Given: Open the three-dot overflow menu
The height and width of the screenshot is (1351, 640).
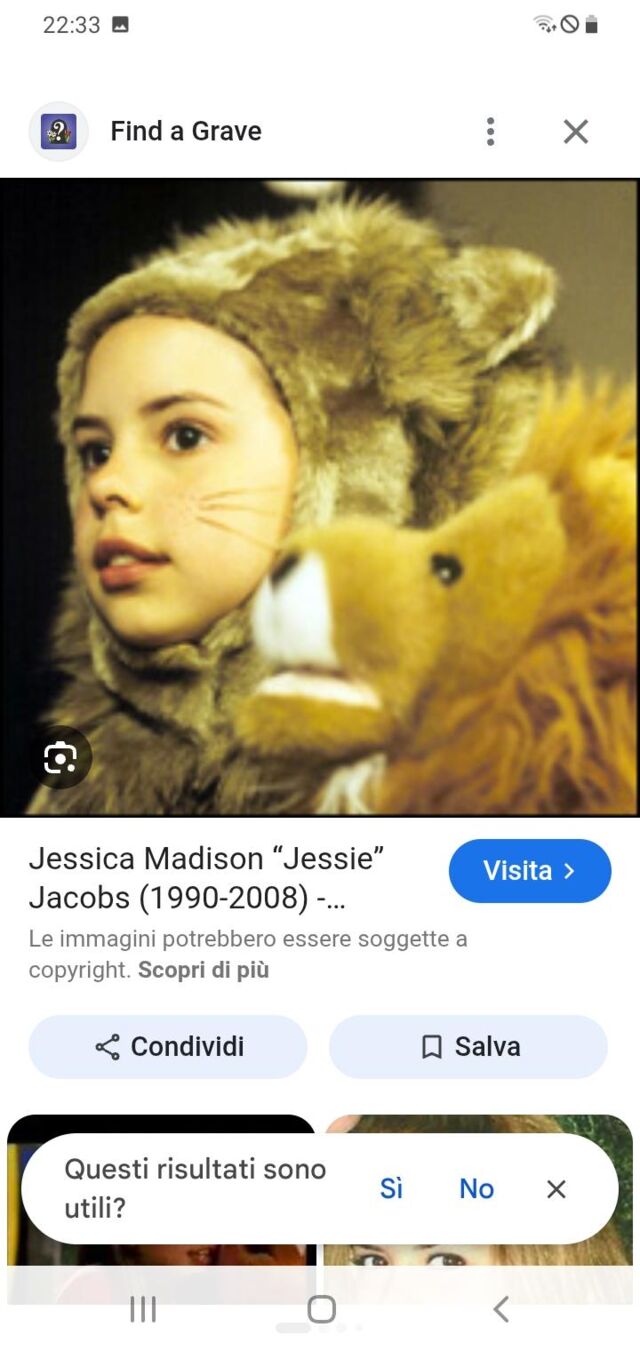Looking at the screenshot, I should tap(490, 131).
